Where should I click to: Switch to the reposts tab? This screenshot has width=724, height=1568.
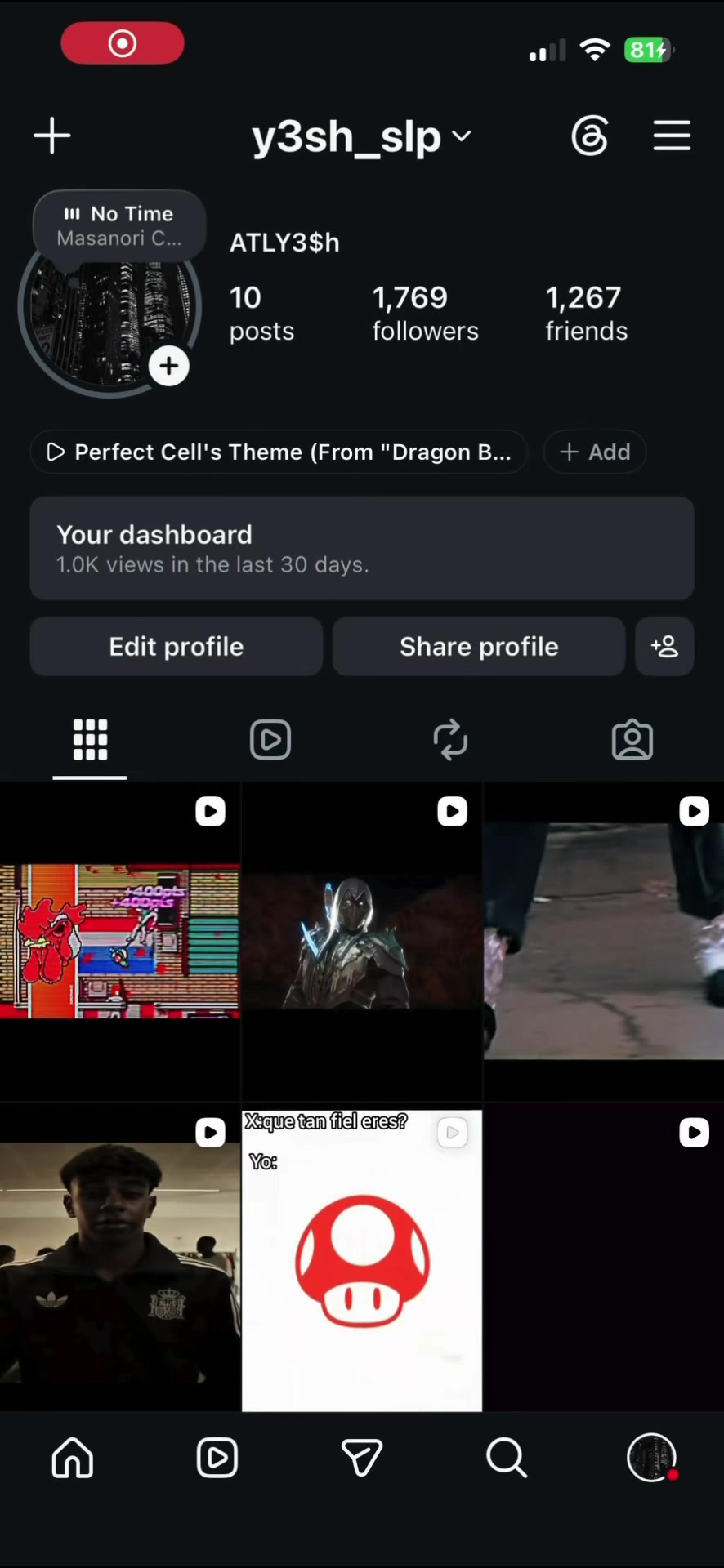click(x=450, y=740)
